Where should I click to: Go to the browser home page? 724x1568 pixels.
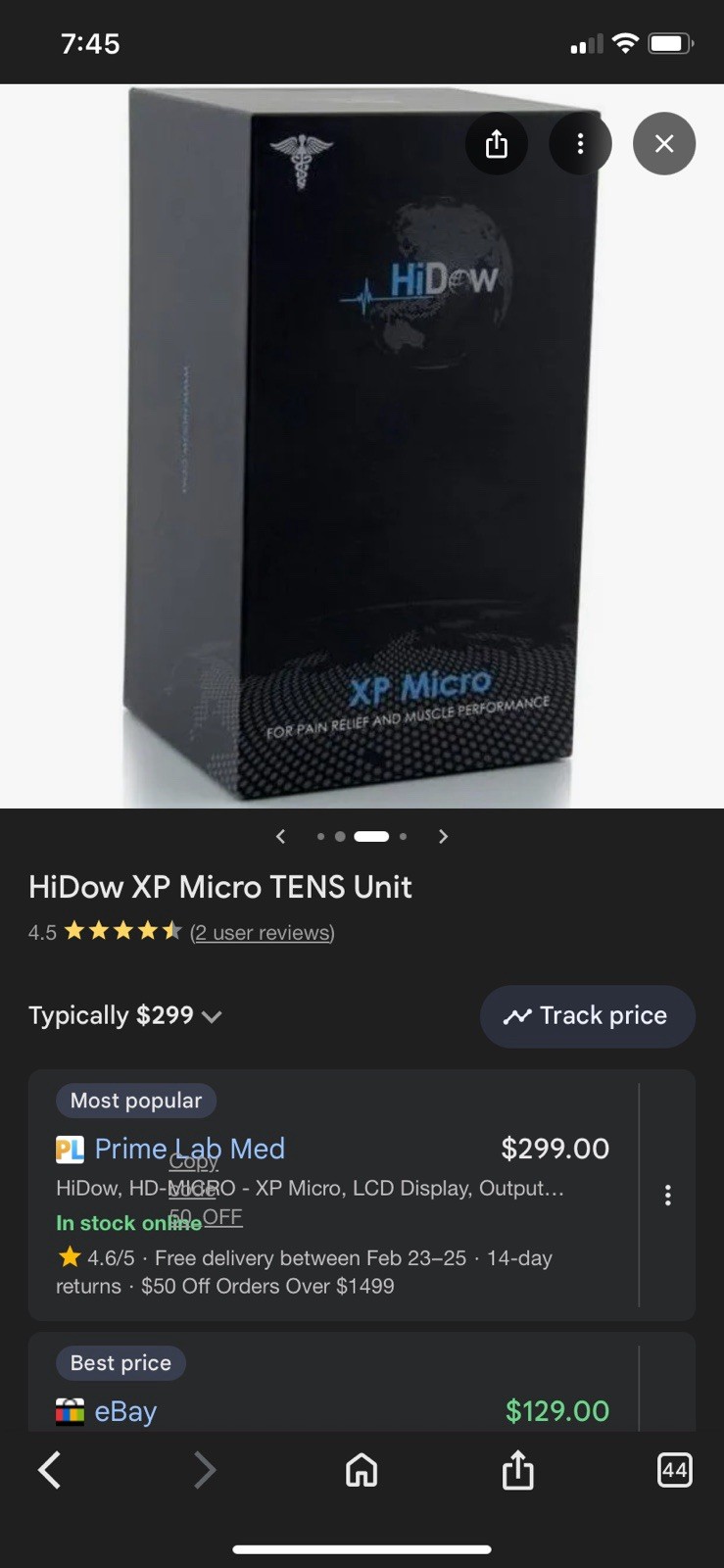click(x=362, y=1470)
